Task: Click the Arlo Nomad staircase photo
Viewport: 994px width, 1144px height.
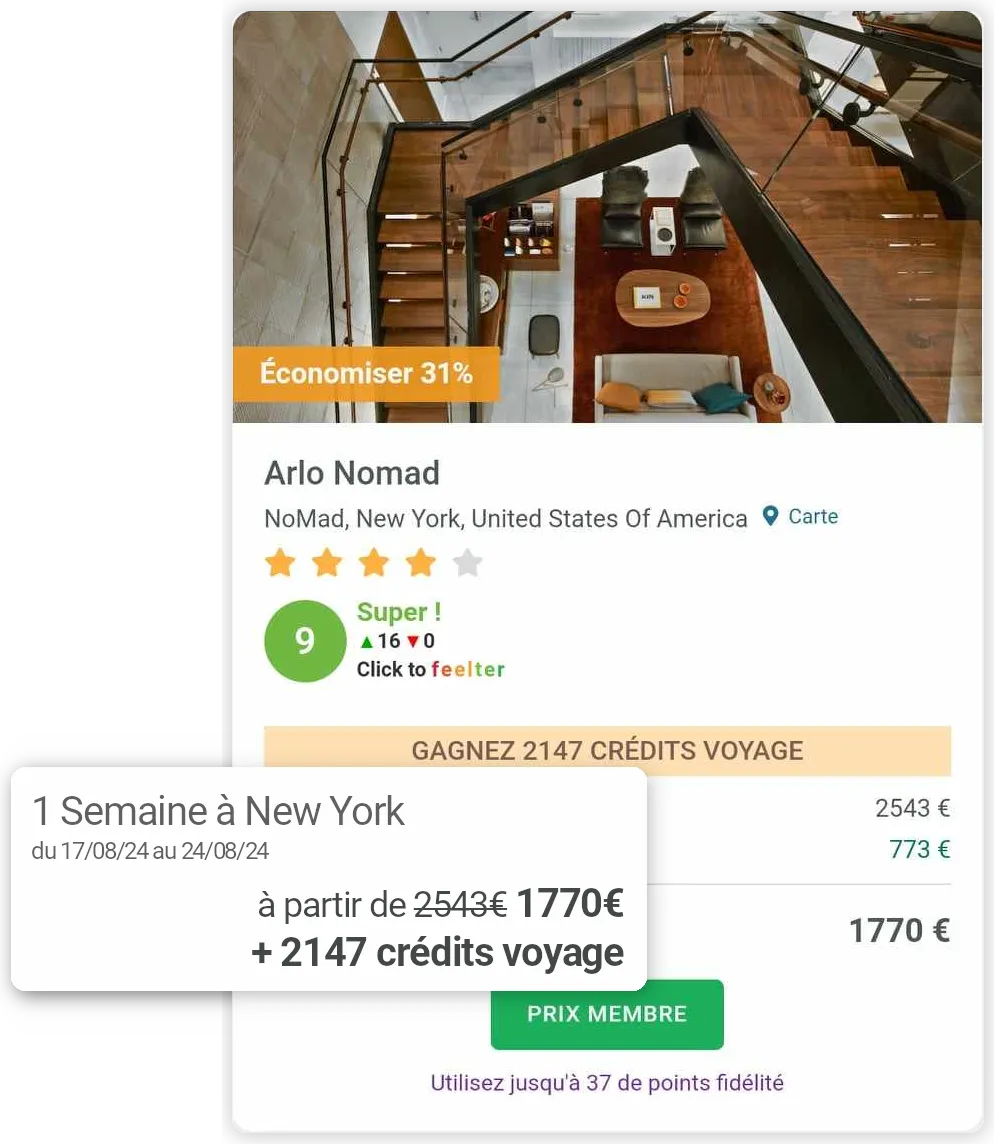Action: coord(607,215)
